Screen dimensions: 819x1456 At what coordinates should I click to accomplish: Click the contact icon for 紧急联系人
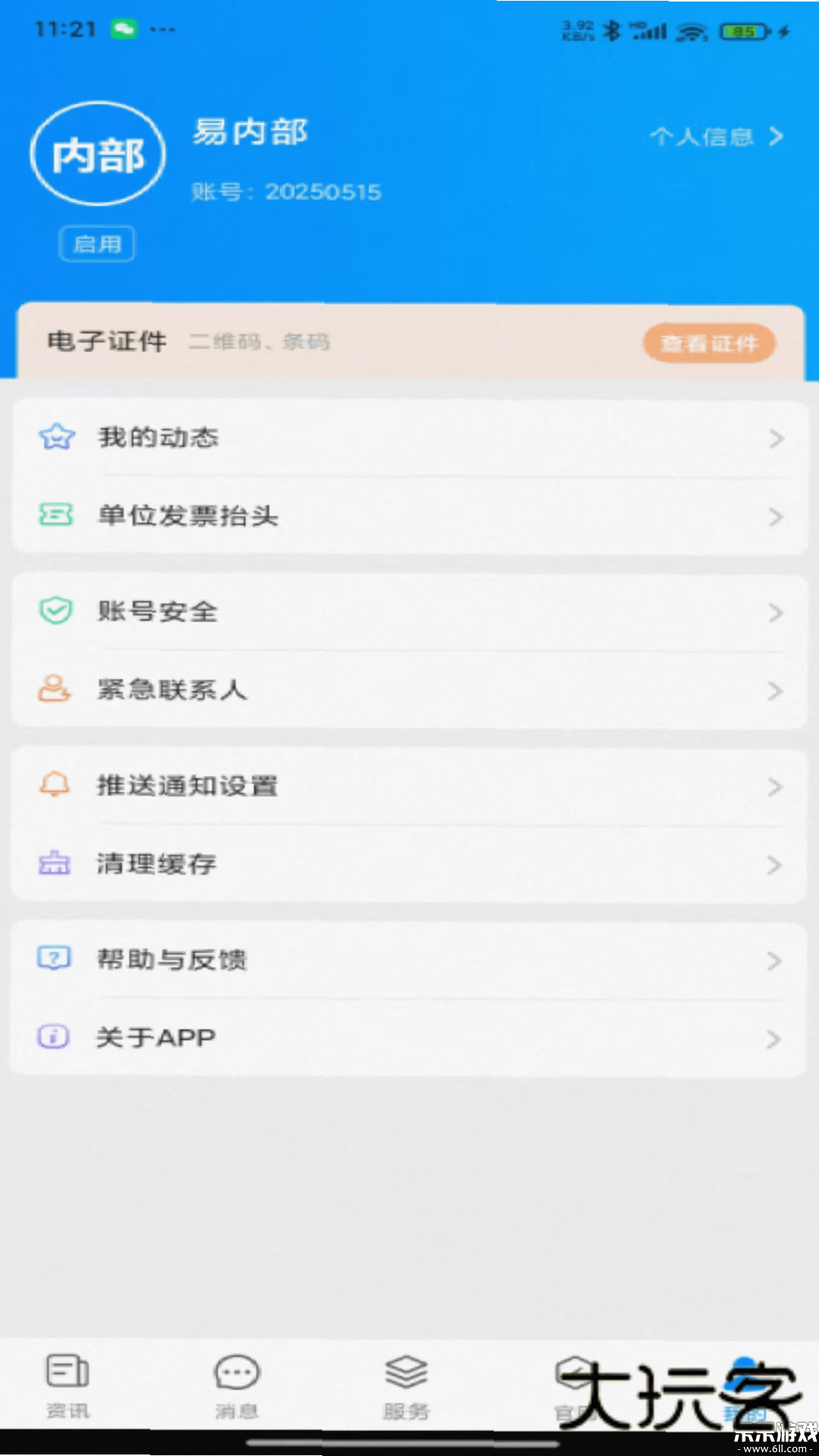coord(55,690)
